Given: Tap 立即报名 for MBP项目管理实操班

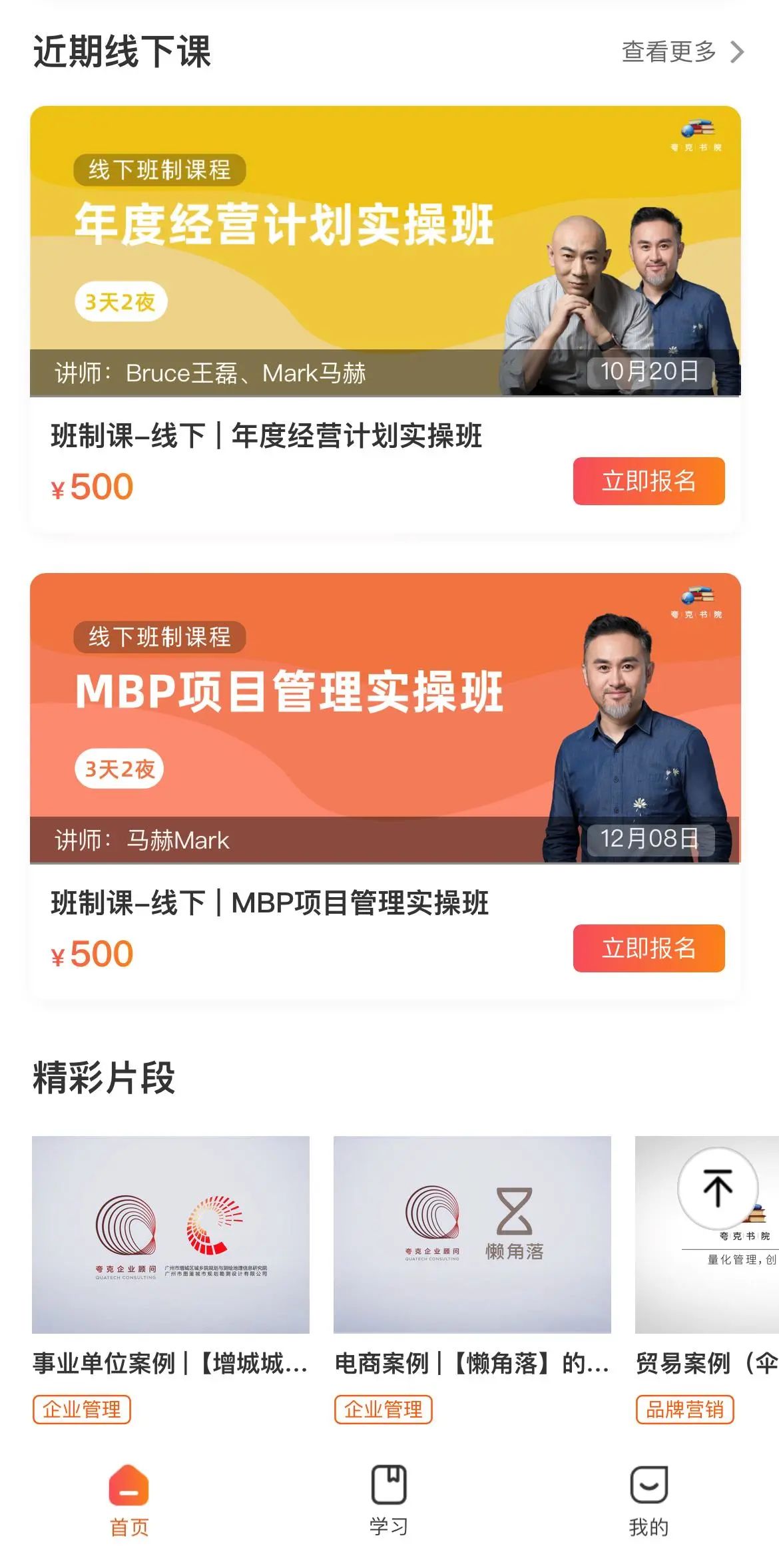Looking at the screenshot, I should (x=649, y=948).
